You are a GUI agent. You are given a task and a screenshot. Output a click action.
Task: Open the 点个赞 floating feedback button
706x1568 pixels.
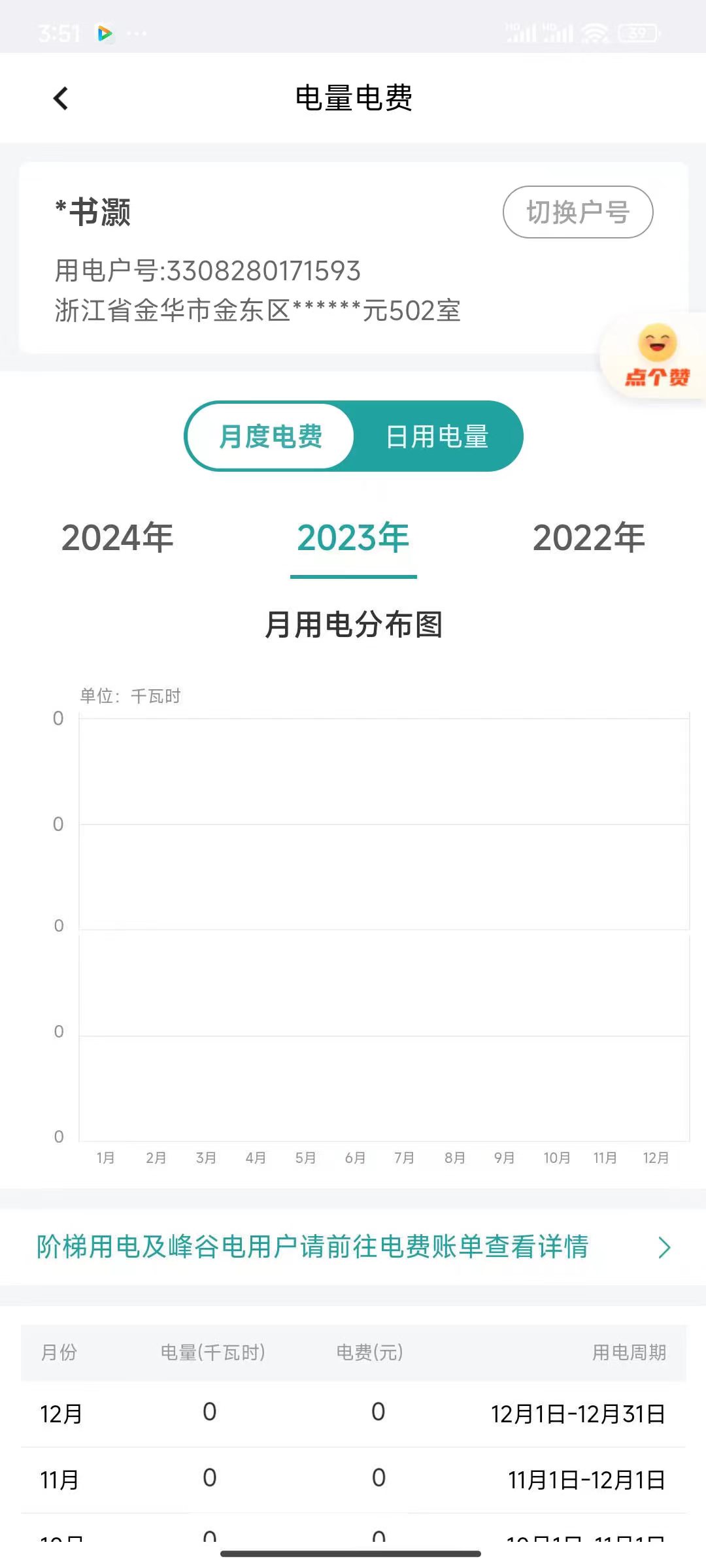tap(656, 356)
